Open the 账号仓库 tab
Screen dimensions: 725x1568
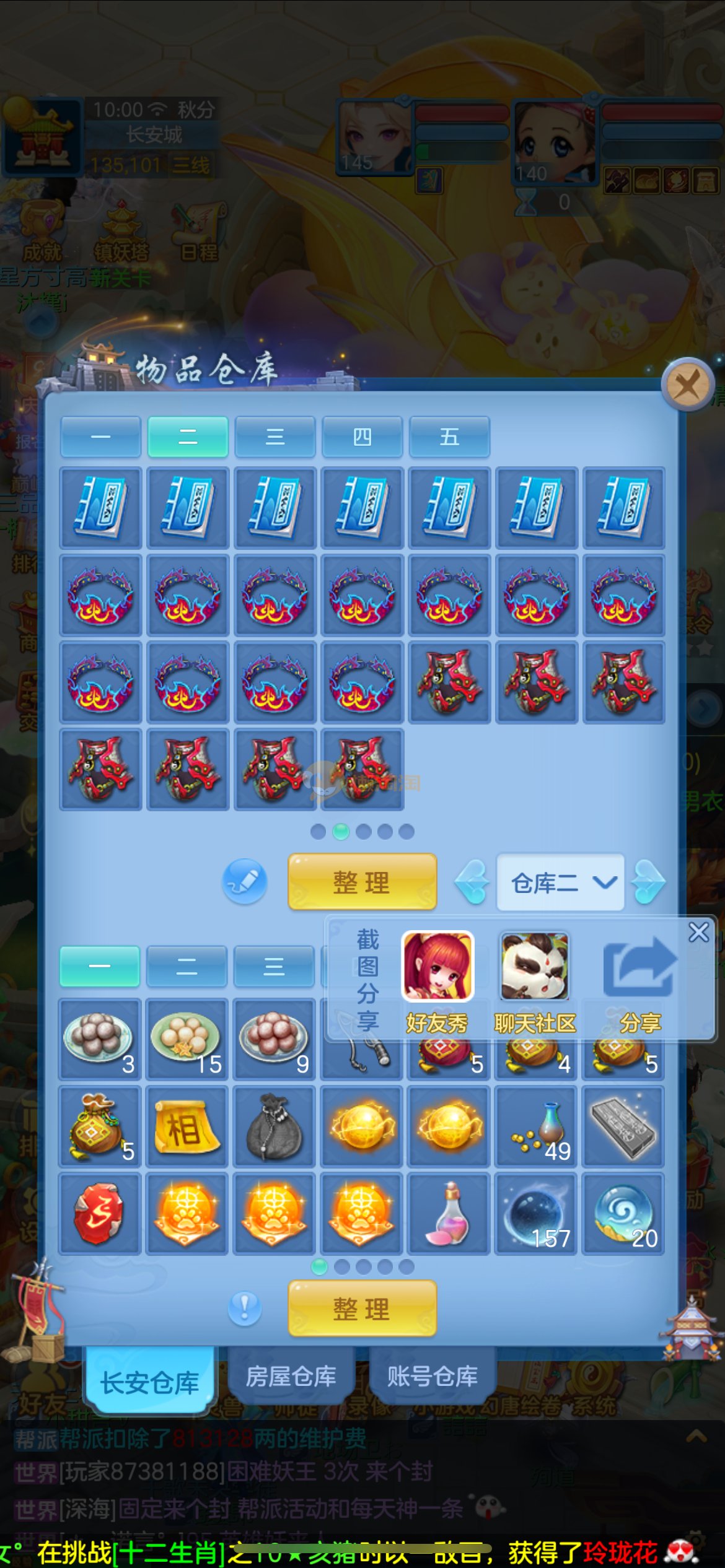tap(432, 1376)
